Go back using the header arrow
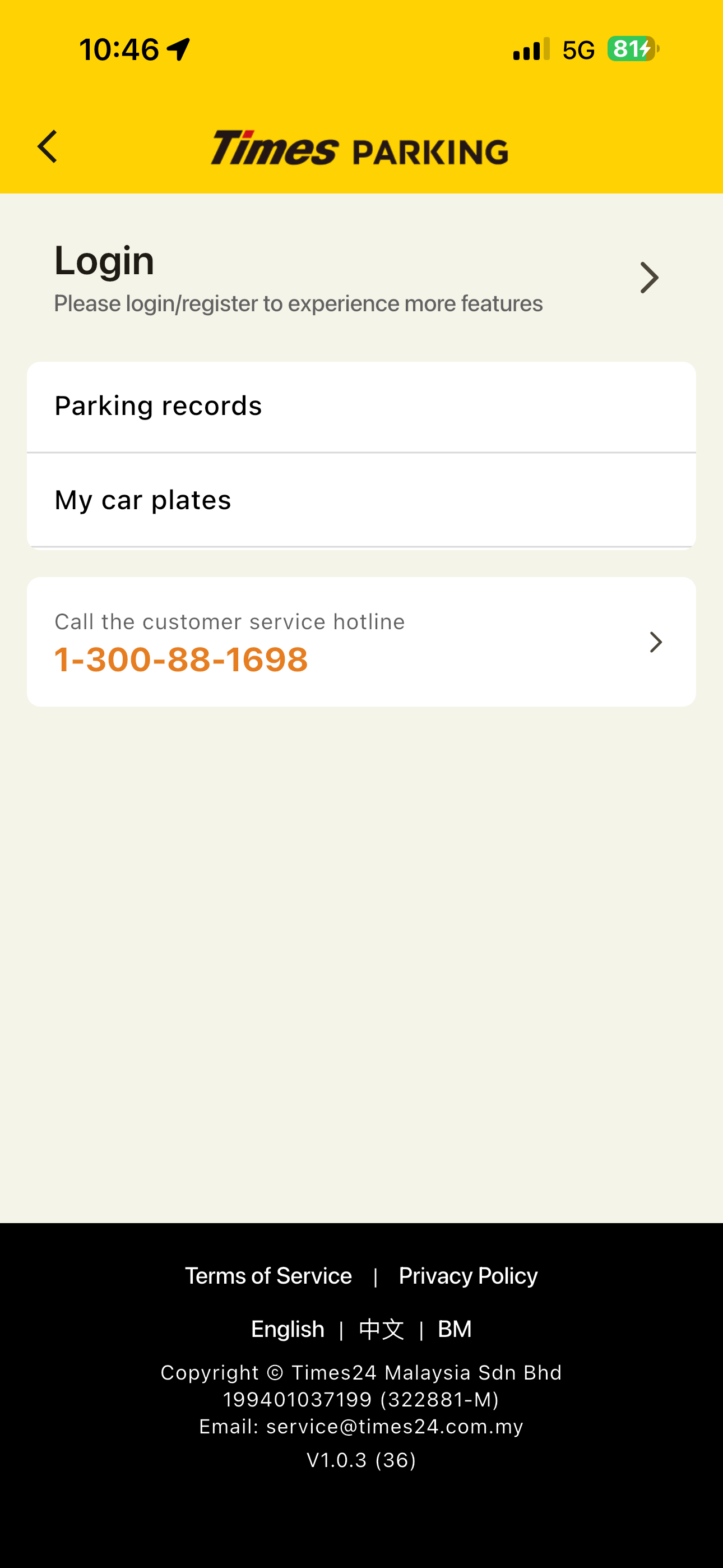Image resolution: width=723 pixels, height=1568 pixels. click(x=47, y=147)
